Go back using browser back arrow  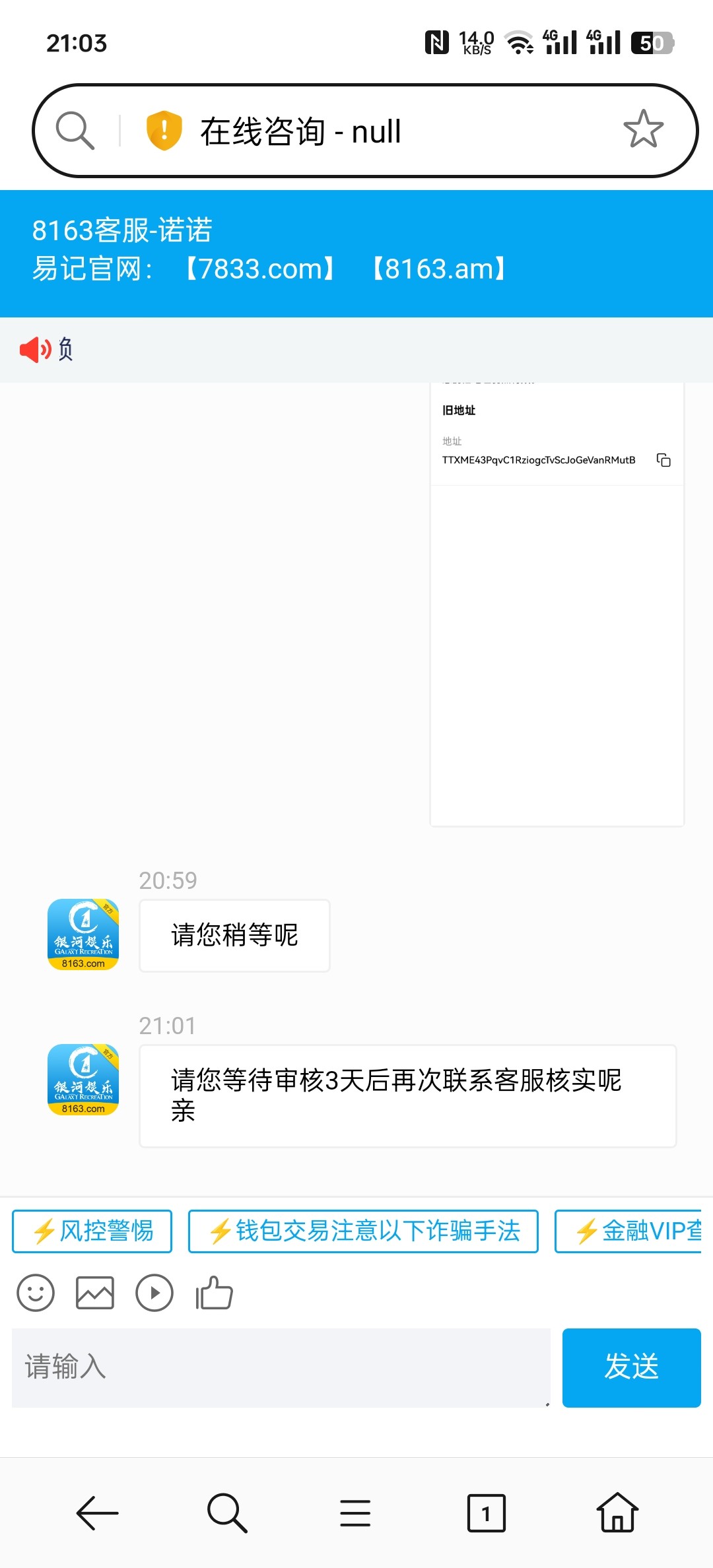tap(97, 1512)
